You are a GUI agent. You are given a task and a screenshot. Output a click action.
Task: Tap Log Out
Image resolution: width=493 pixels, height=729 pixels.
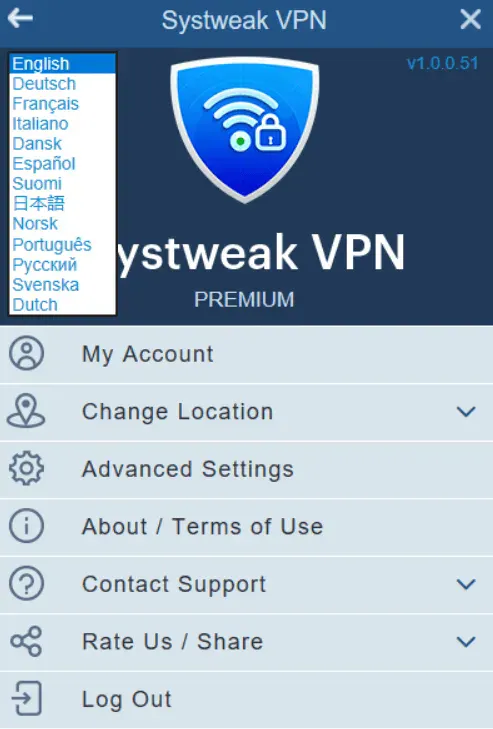[x=246, y=699]
